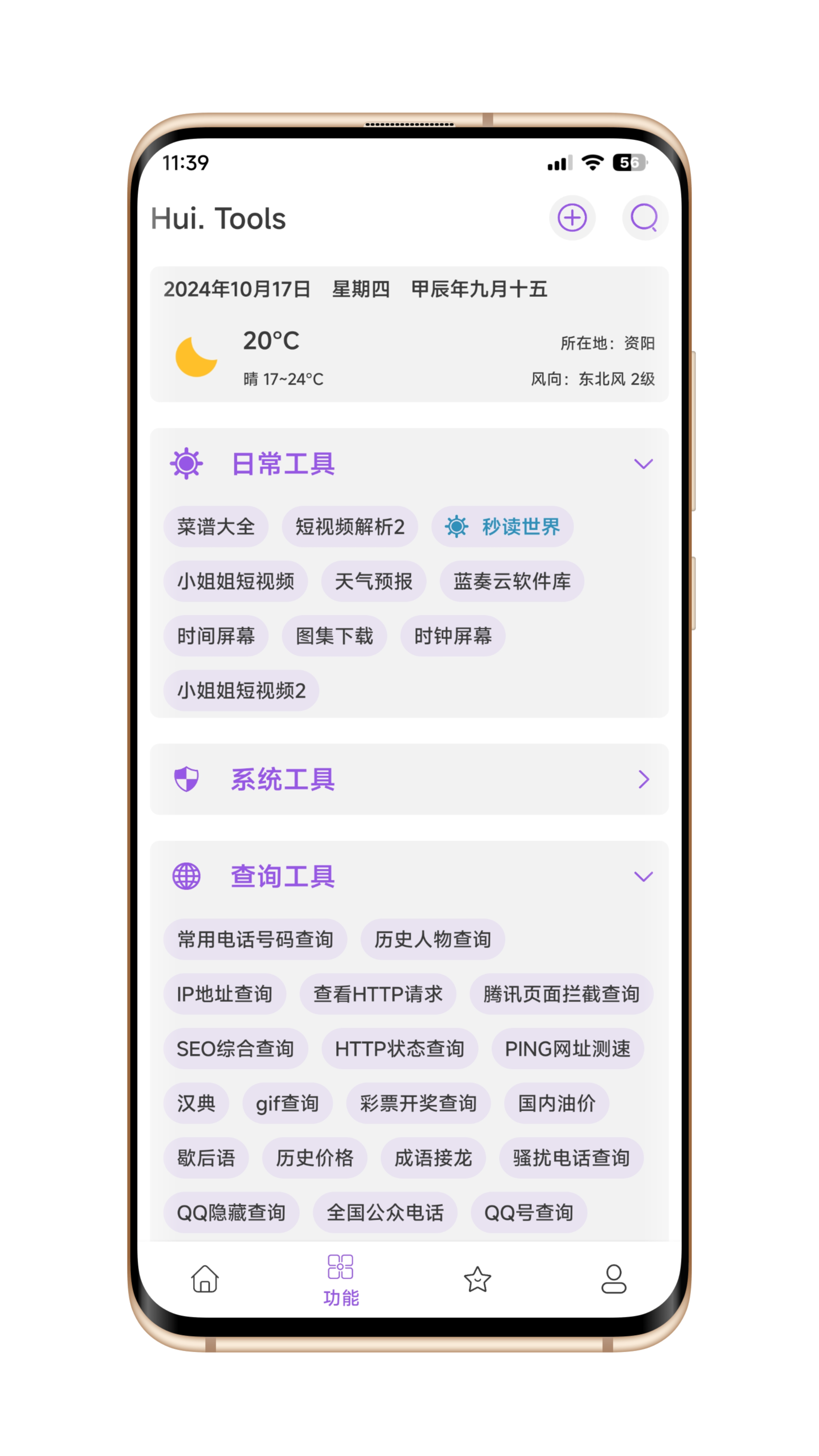
Task: Click the plus icon to add a tool
Action: click(572, 218)
